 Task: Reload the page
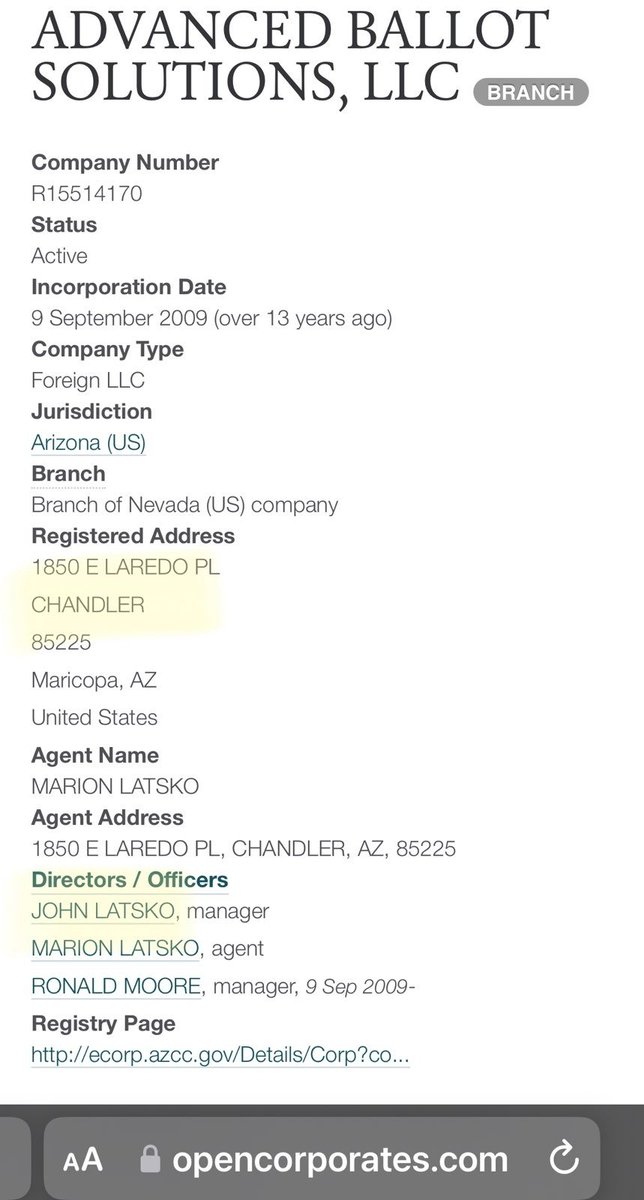(565, 1160)
